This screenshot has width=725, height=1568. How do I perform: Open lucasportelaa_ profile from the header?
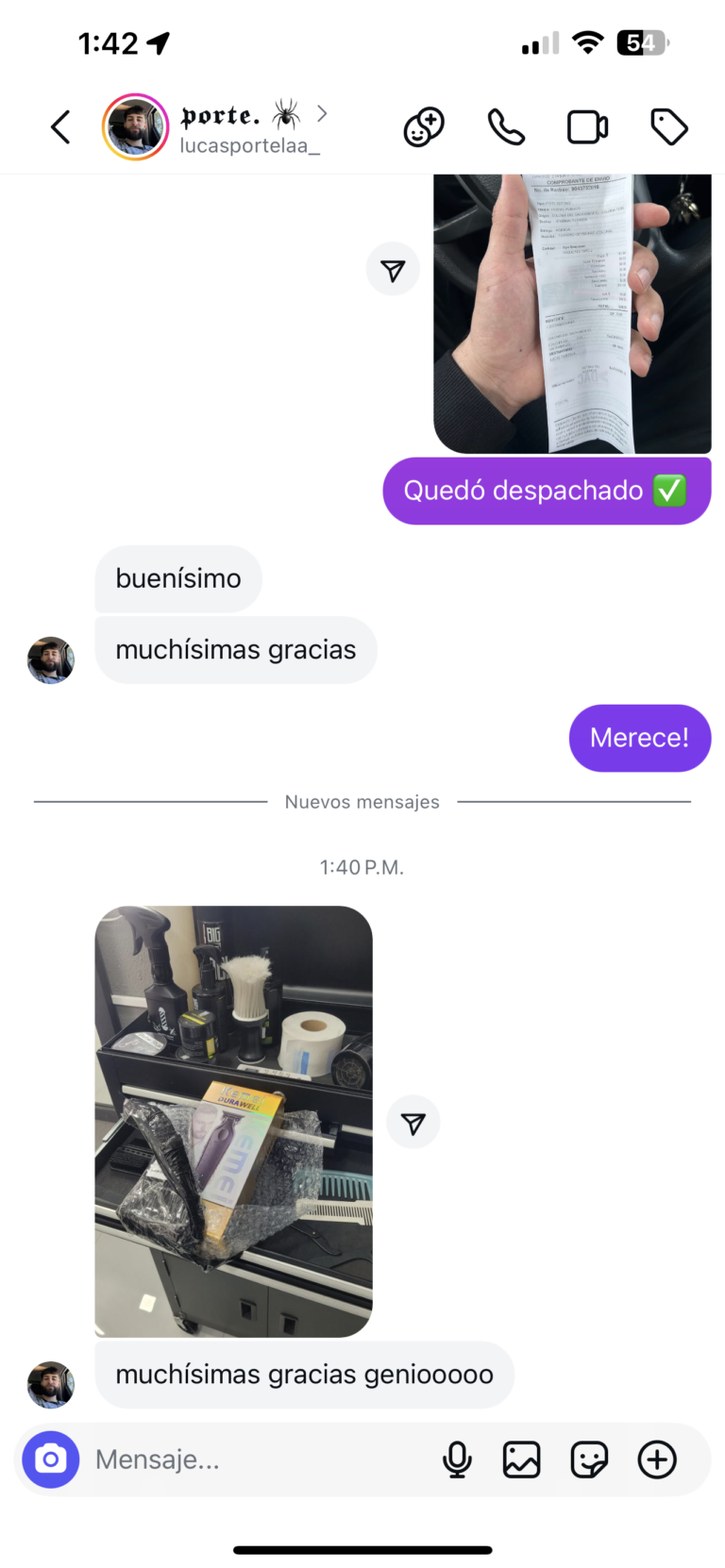pyautogui.click(x=249, y=126)
